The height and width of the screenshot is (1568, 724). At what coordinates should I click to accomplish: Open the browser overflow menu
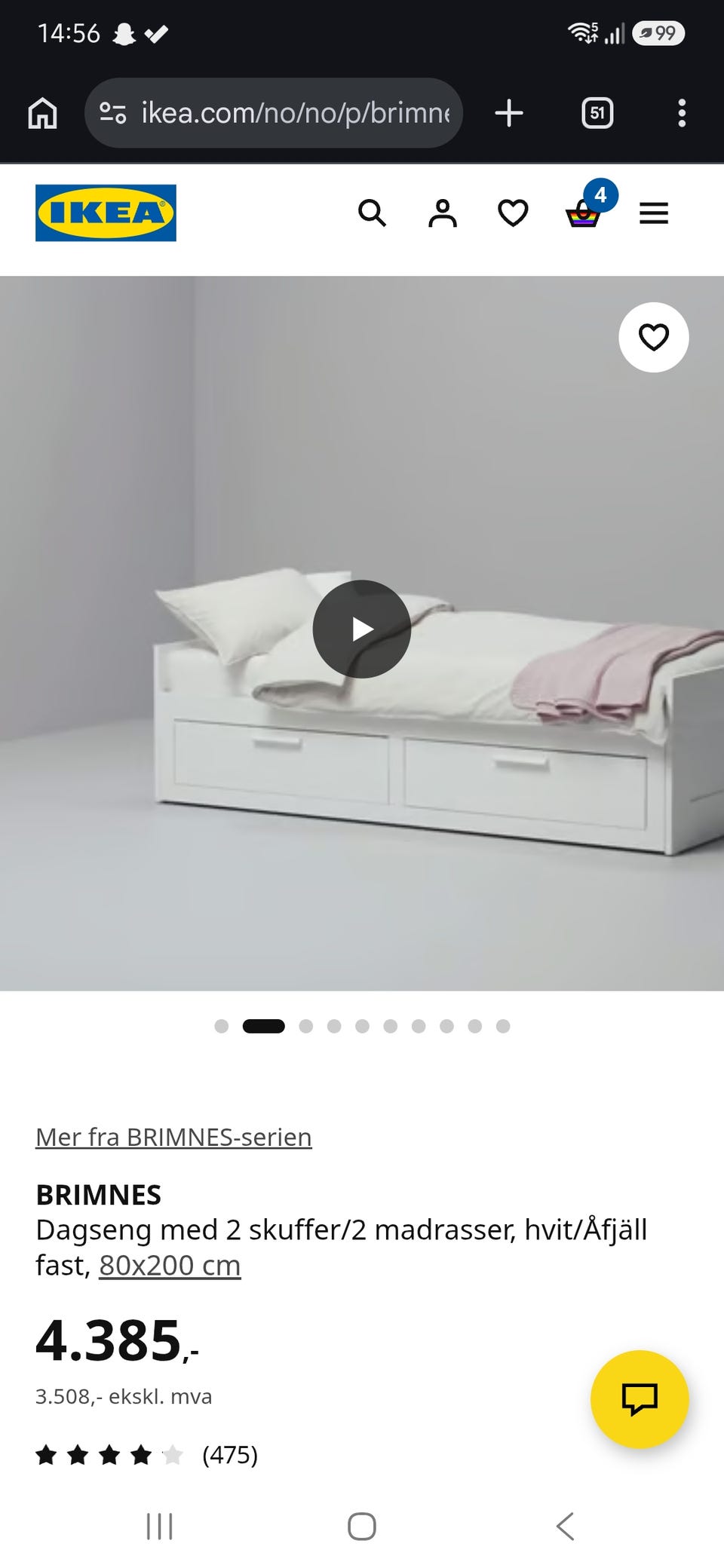pyautogui.click(x=682, y=113)
